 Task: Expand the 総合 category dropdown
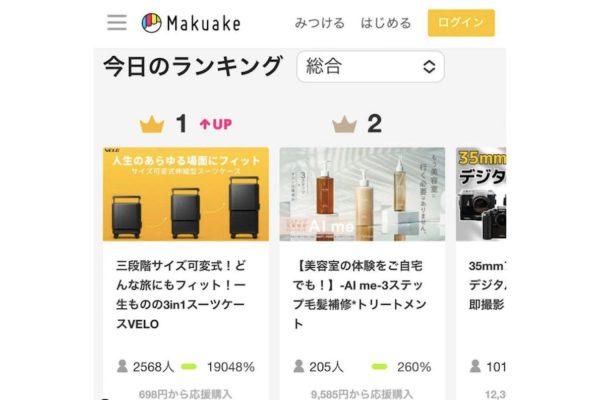click(x=370, y=67)
